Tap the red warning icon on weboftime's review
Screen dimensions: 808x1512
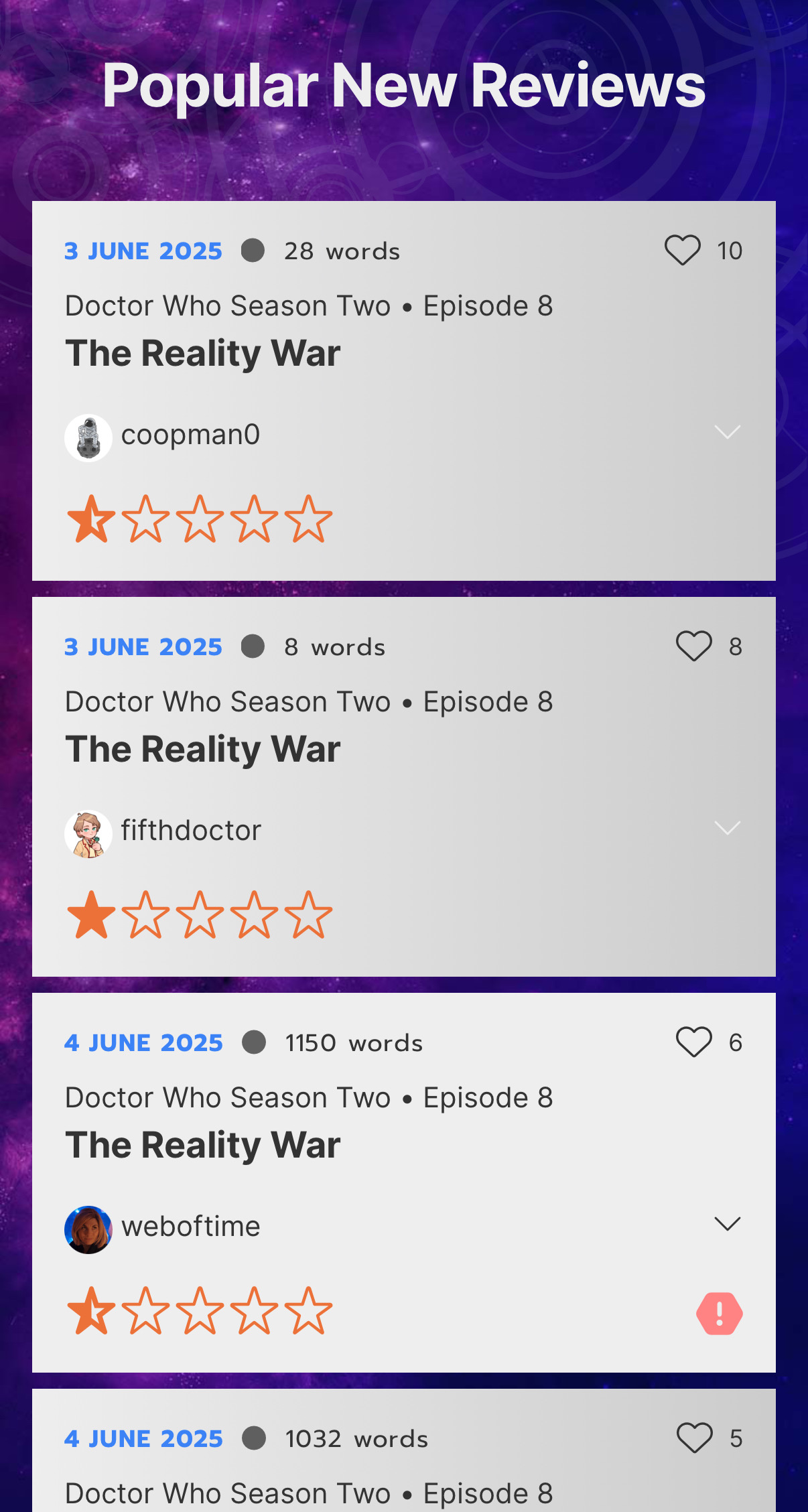point(720,1313)
